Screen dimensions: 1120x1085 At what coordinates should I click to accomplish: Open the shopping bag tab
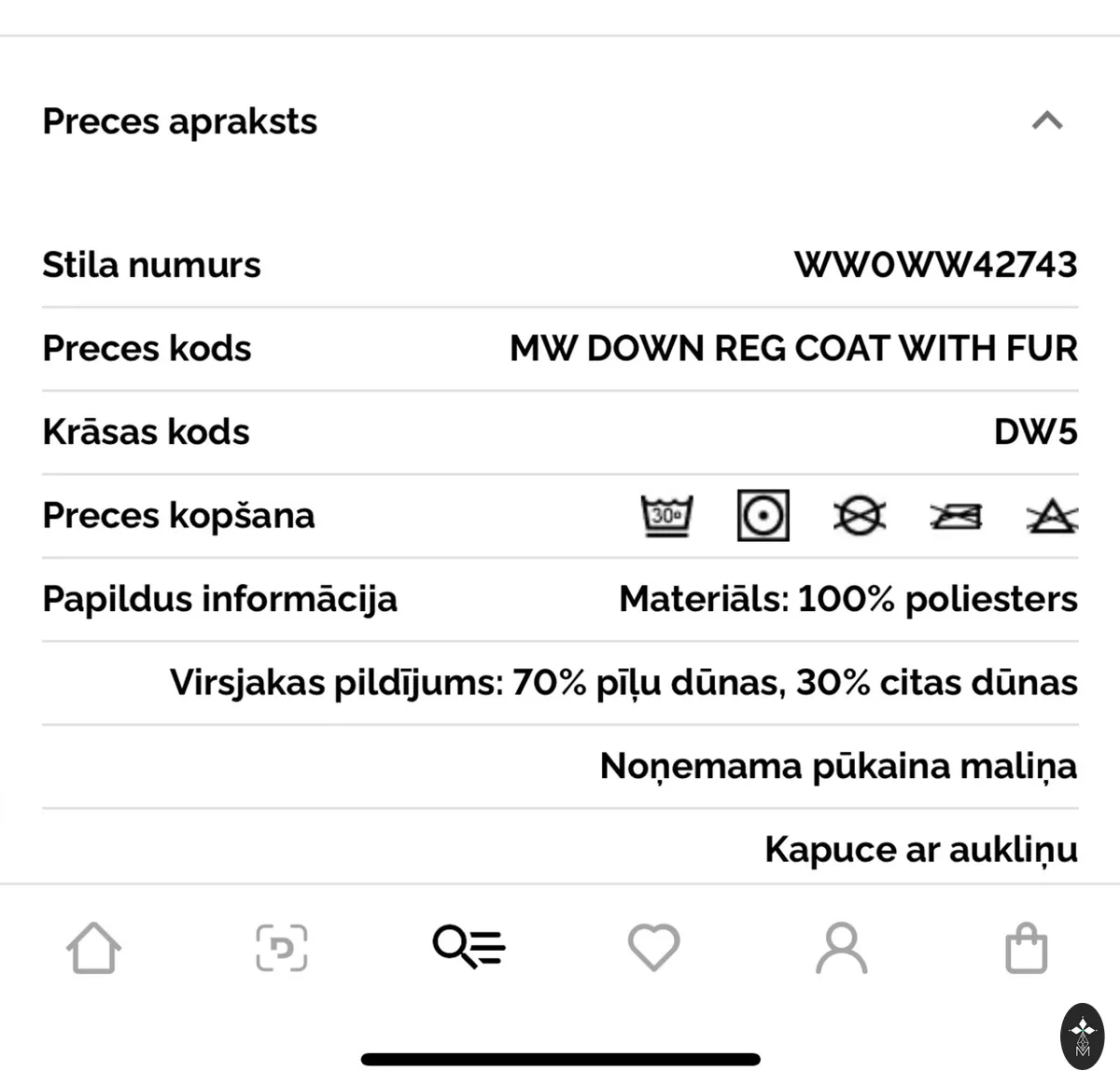click(x=1027, y=948)
